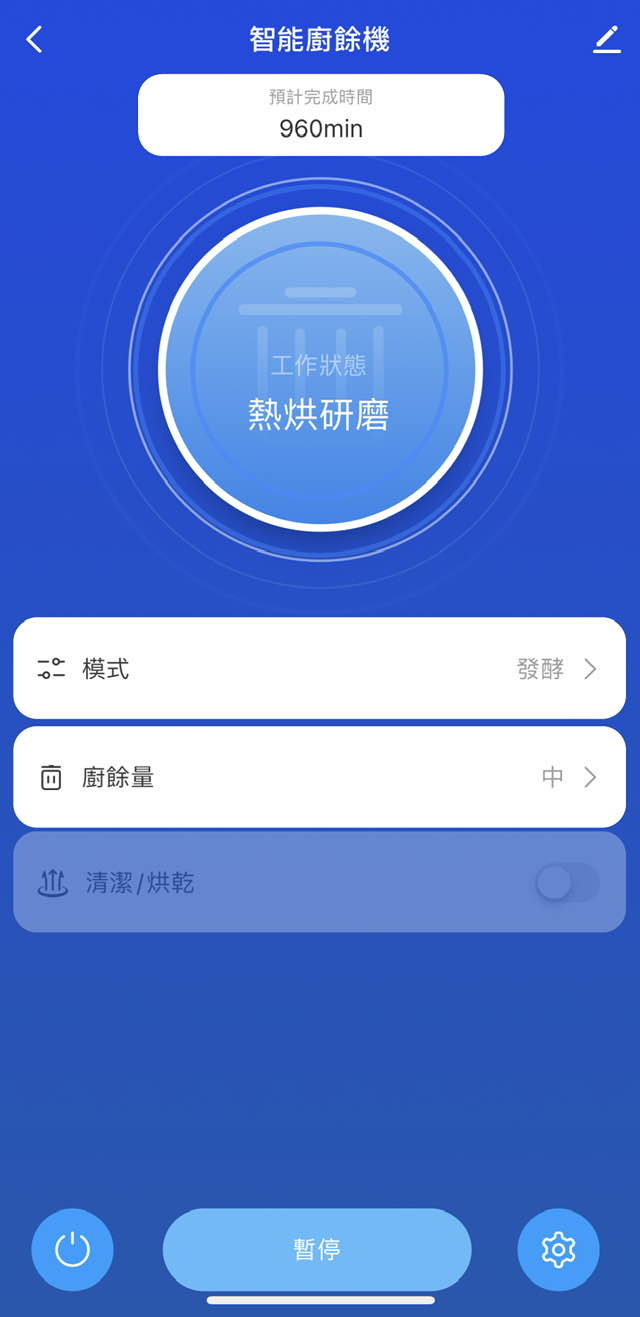Open the 廚餘量 setting row
The height and width of the screenshot is (1317, 640).
click(319, 777)
